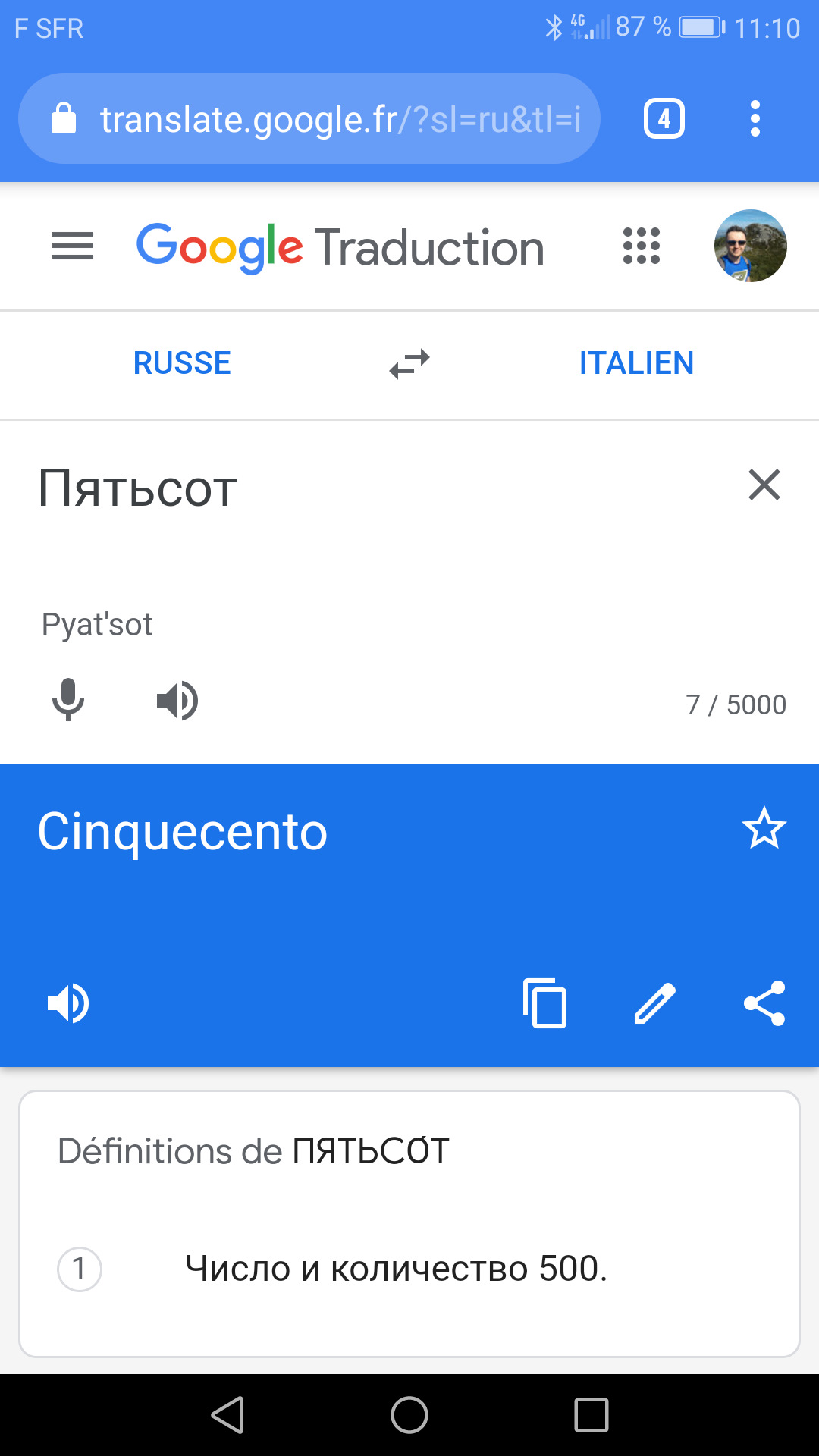This screenshot has height=1456, width=819.
Task: Return to the home screen
Action: [x=409, y=1415]
